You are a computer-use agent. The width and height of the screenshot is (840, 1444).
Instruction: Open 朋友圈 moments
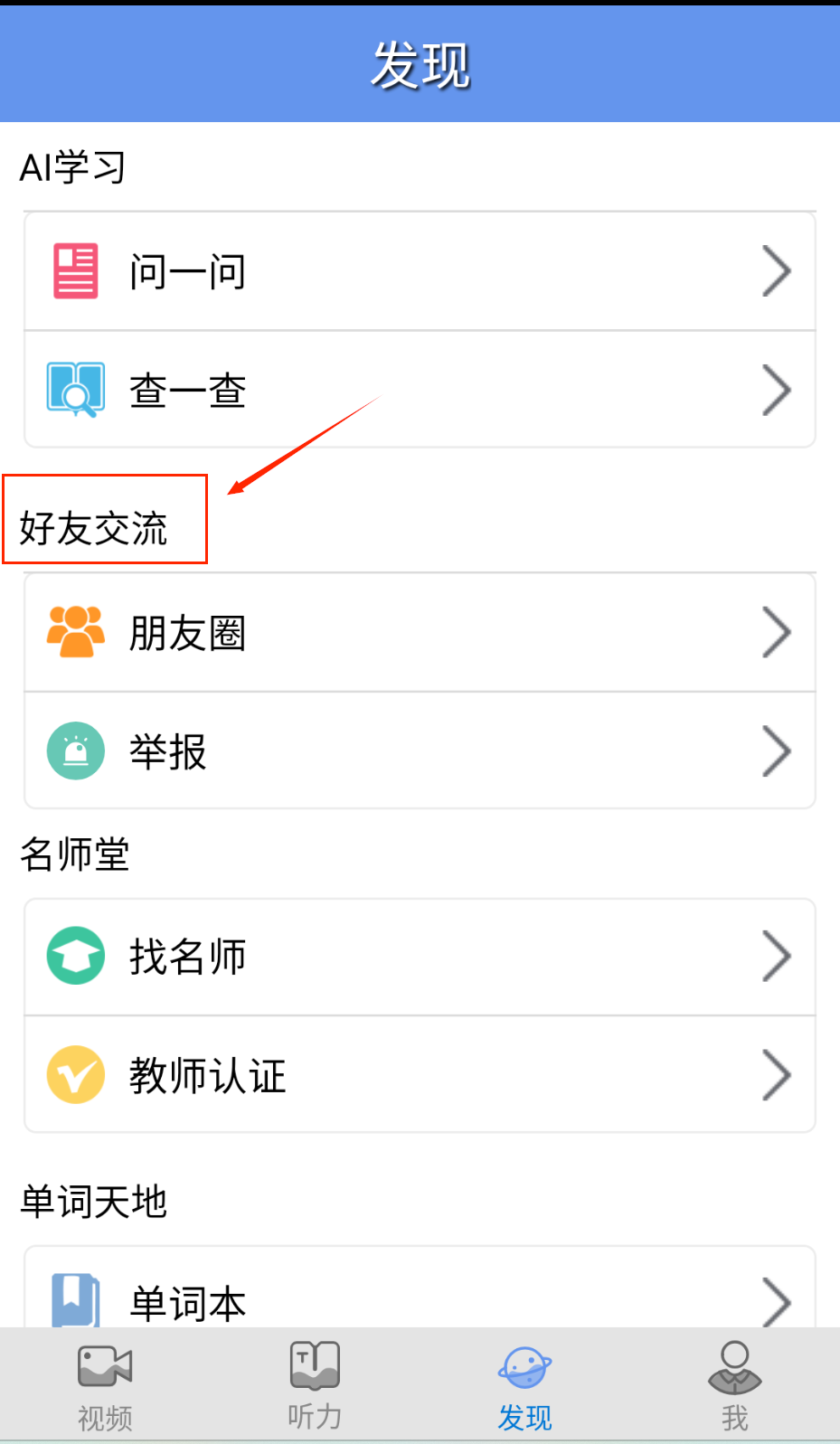[420, 633]
